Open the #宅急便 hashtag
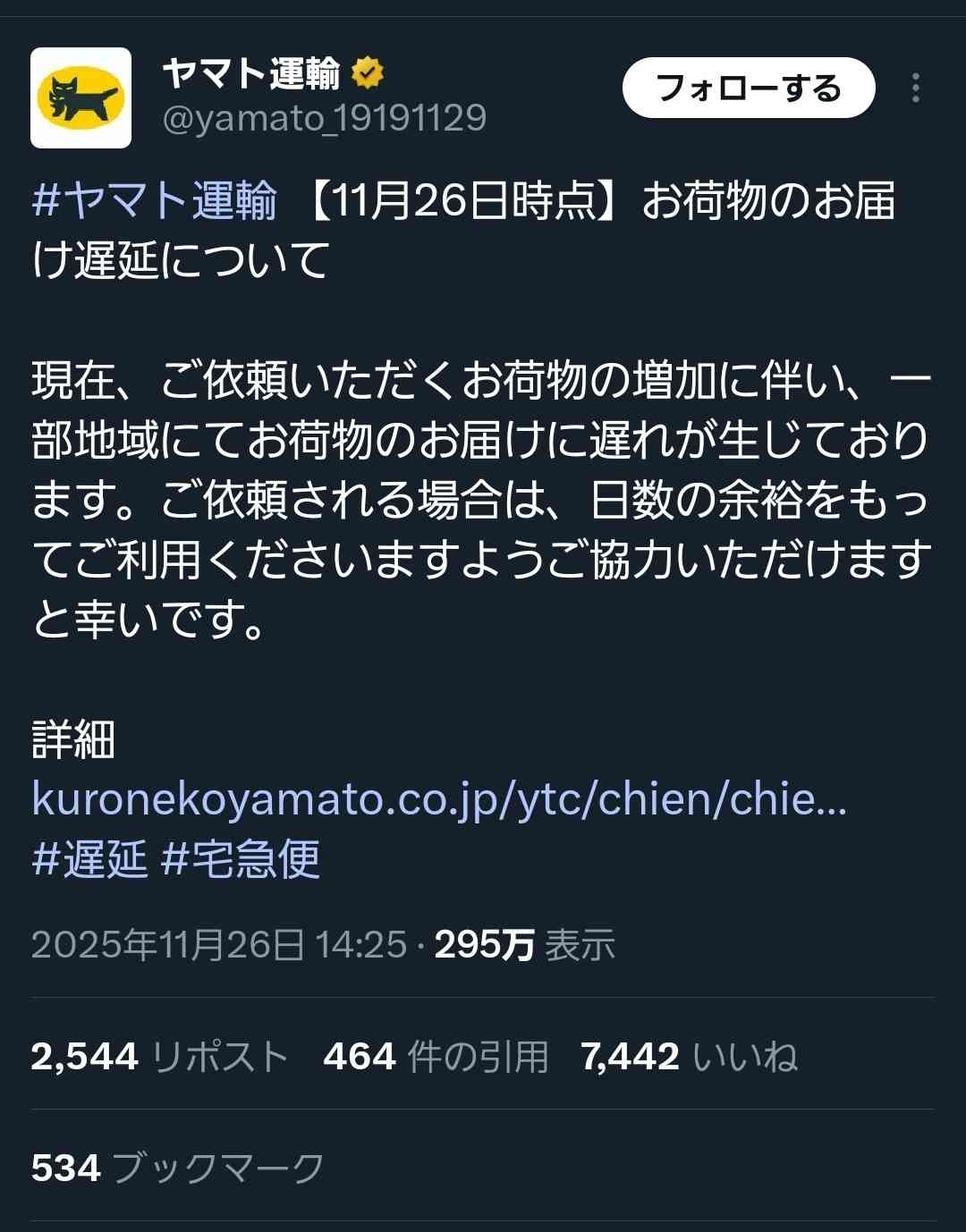Viewport: 966px width, 1232px height. (240, 859)
